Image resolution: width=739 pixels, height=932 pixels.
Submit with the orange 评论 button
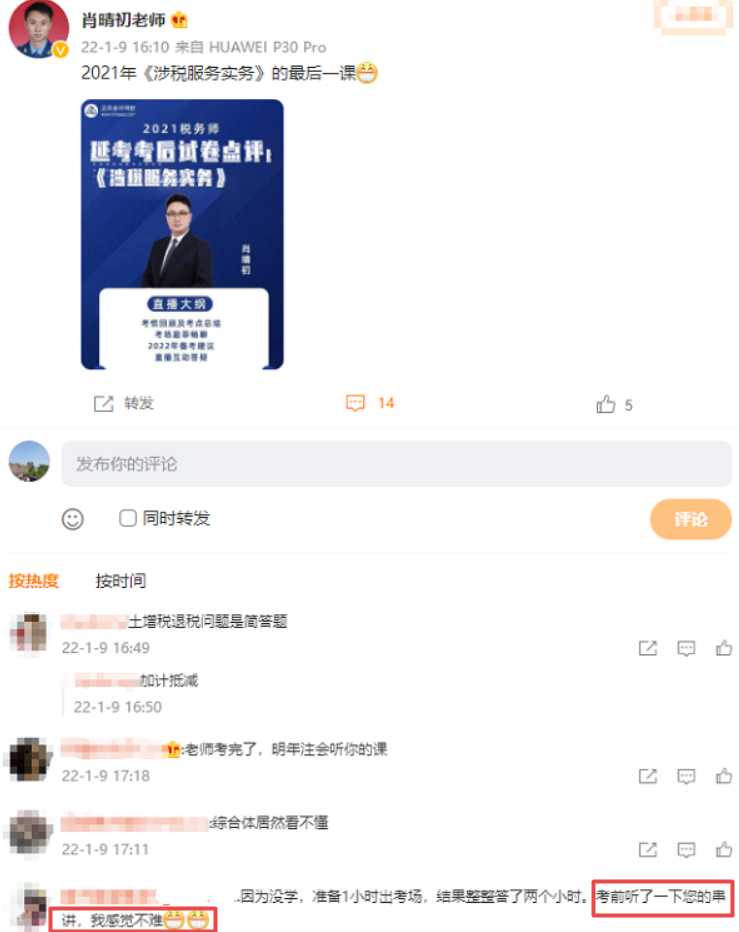click(690, 519)
